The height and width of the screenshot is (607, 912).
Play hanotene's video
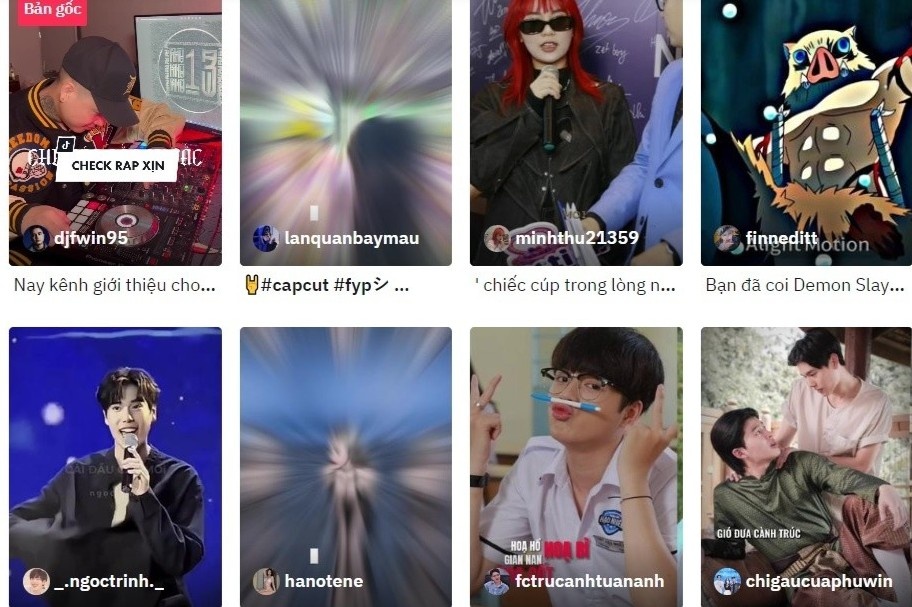pos(345,460)
